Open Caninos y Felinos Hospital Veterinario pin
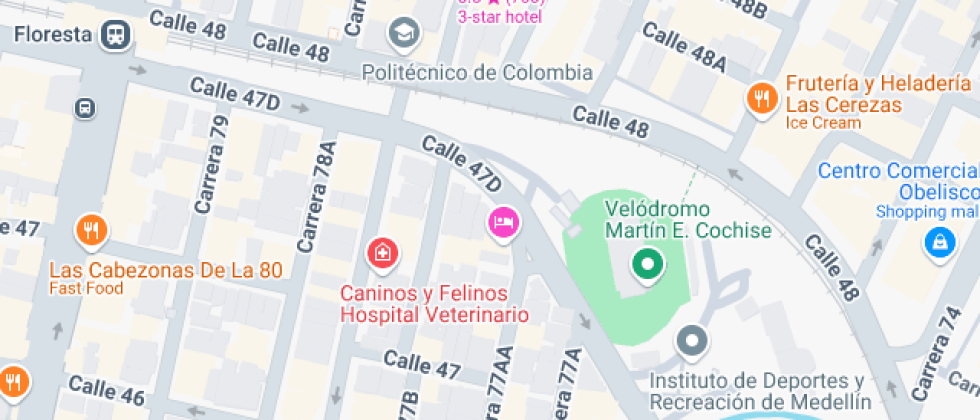 click(x=381, y=253)
